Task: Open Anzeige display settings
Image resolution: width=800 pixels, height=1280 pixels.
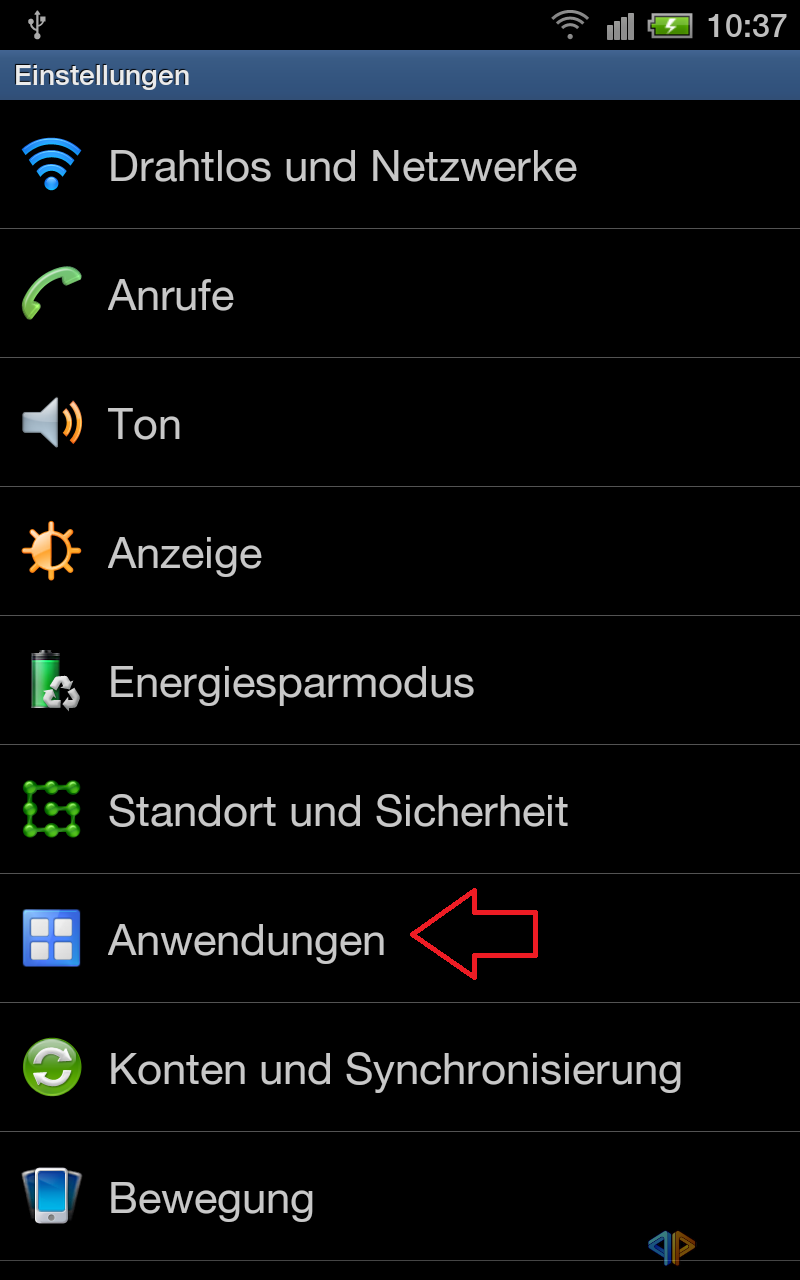Action: (x=400, y=552)
